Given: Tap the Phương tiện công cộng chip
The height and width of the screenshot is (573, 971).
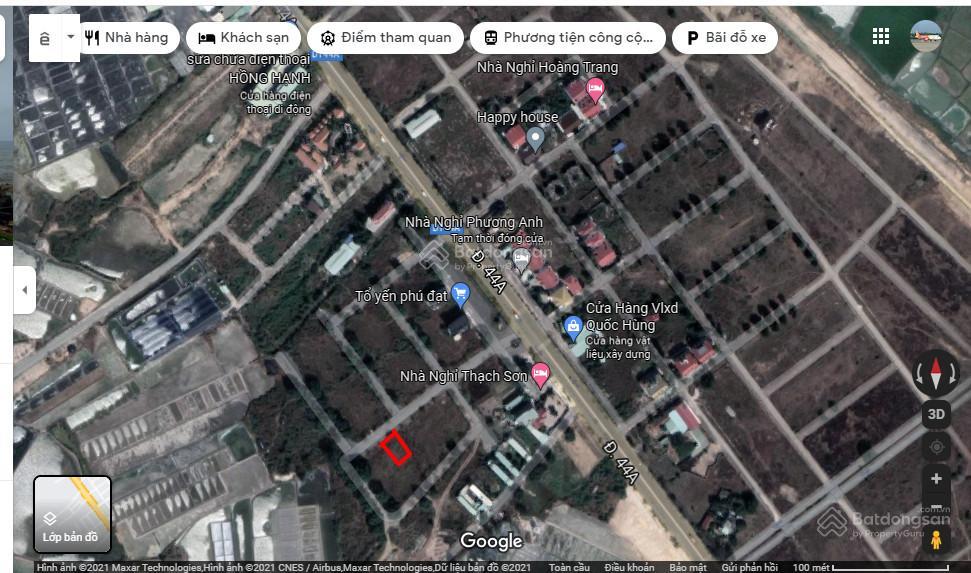Looking at the screenshot, I should tap(567, 38).
